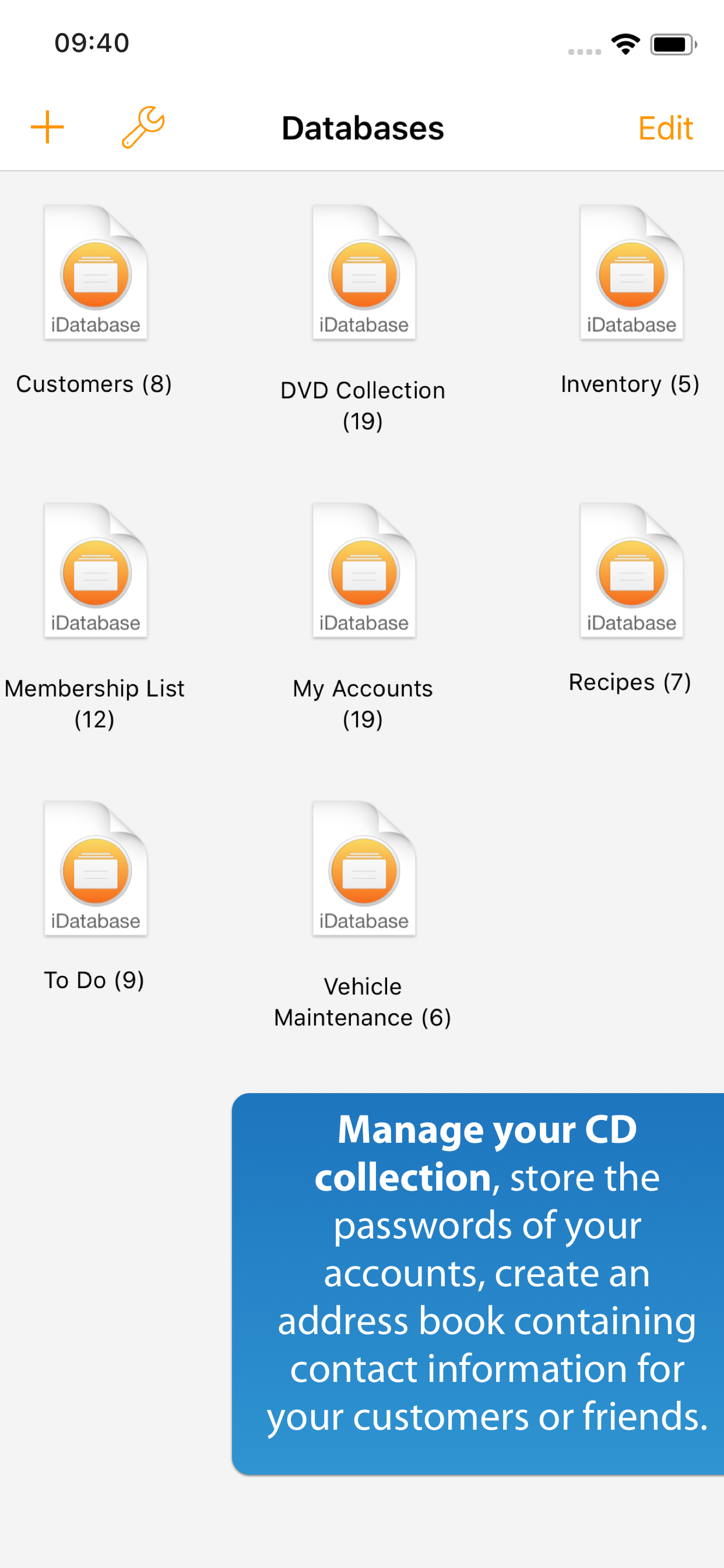Create a new database with the plus icon
This screenshot has height=1568, width=724.
pyautogui.click(x=47, y=127)
